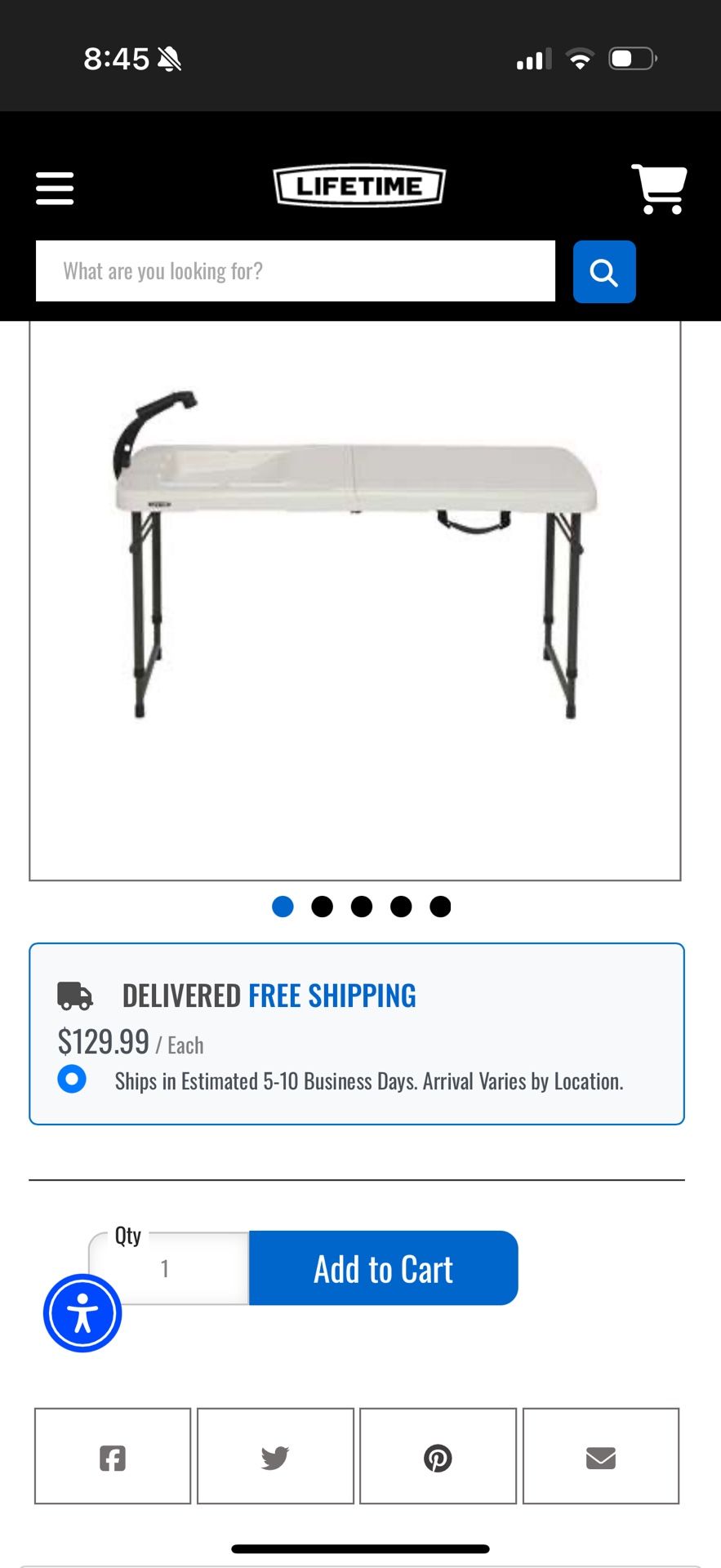Image resolution: width=721 pixels, height=1568 pixels.
Task: Tap the search text field
Action: (x=294, y=270)
